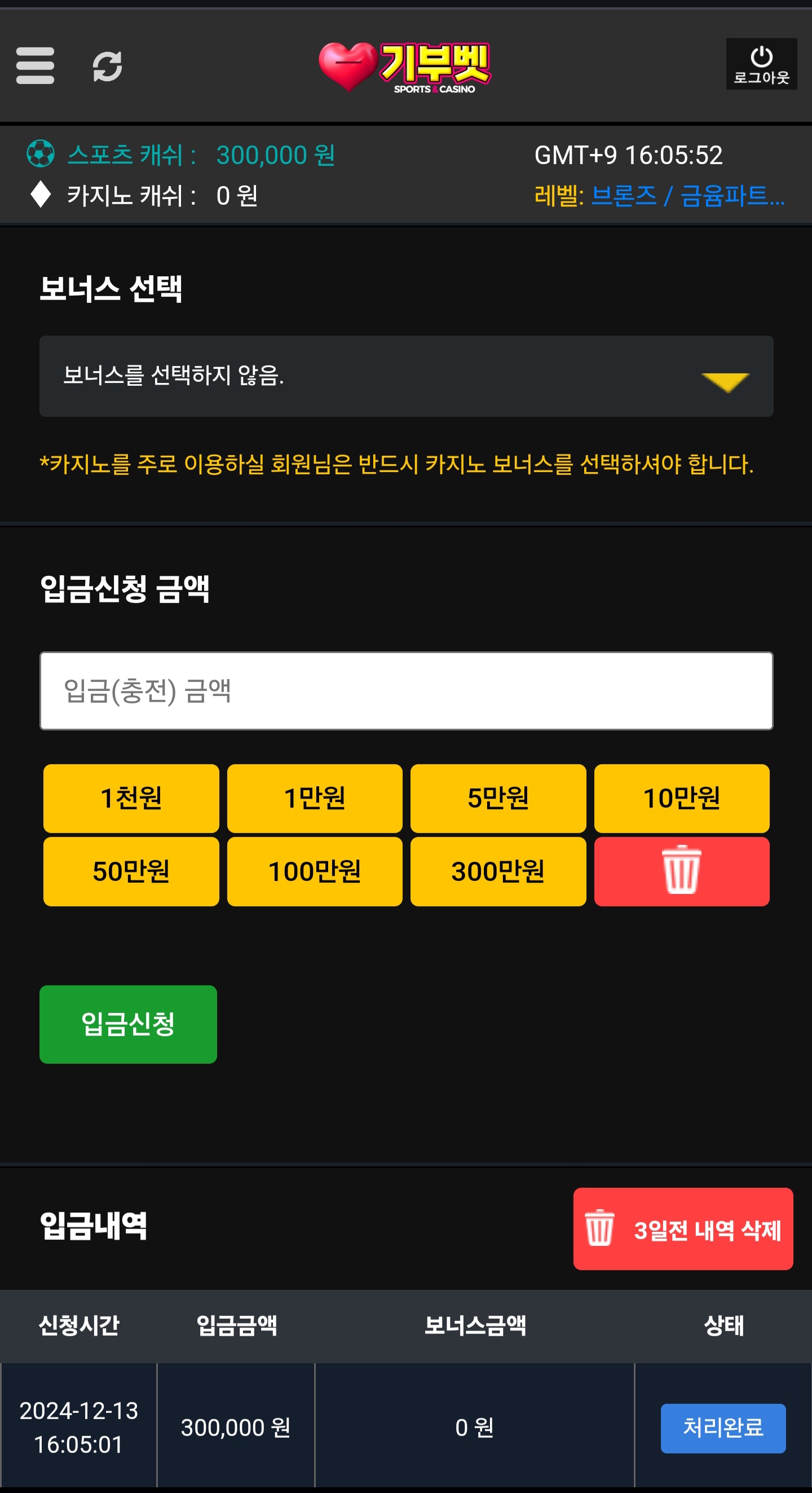Open the level link 브론즈 / 금융파트
Image resolution: width=812 pixels, height=1493 pixels.
tap(687, 196)
